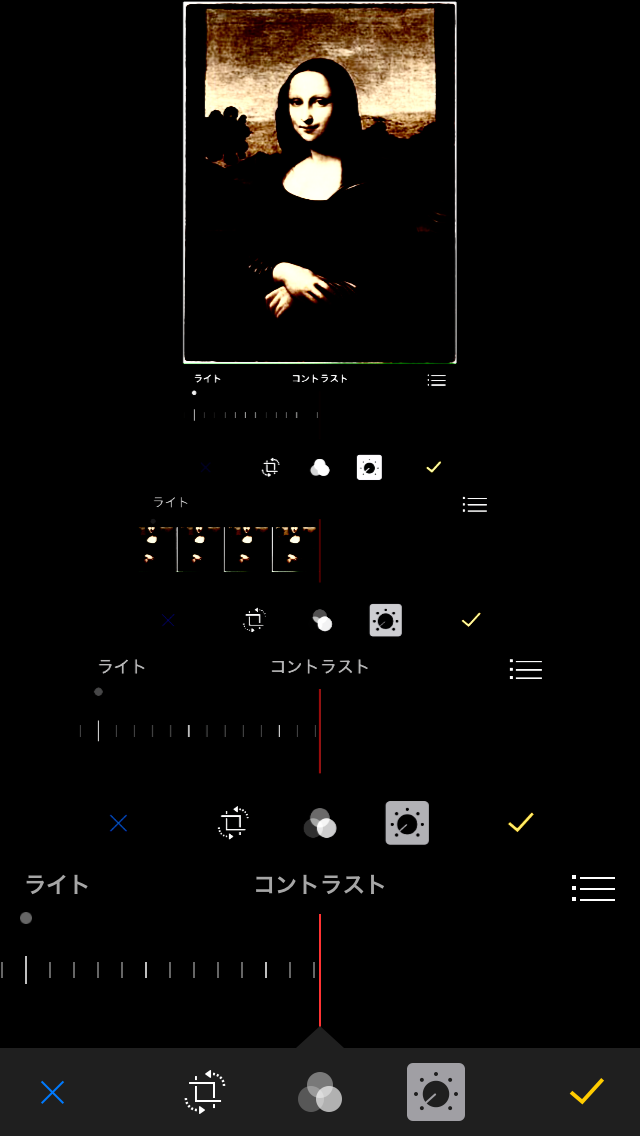Open the color filters tool
Image resolution: width=640 pixels, height=1136 pixels.
[x=320, y=1093]
